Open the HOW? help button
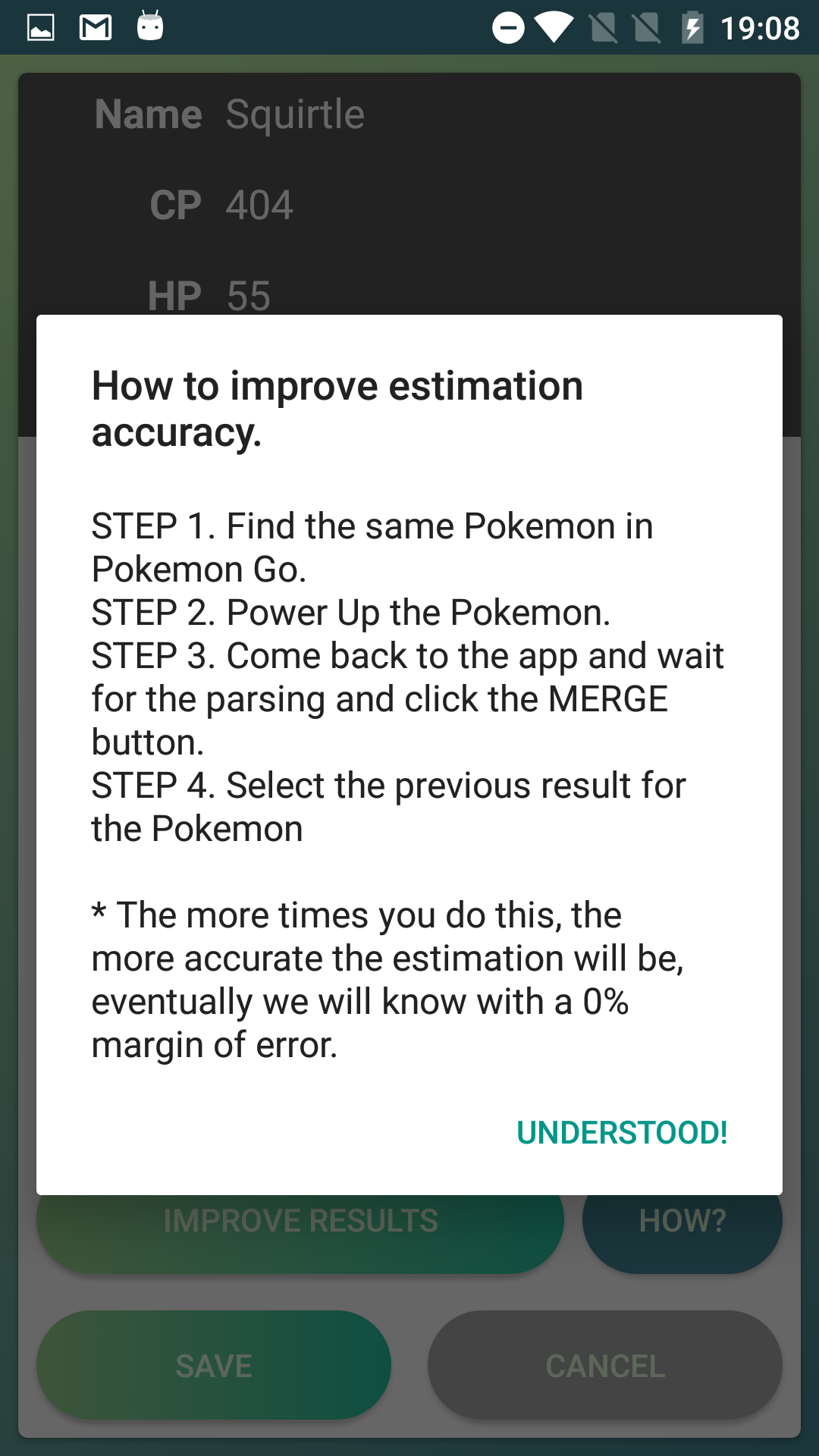The width and height of the screenshot is (819, 1456). (681, 1221)
